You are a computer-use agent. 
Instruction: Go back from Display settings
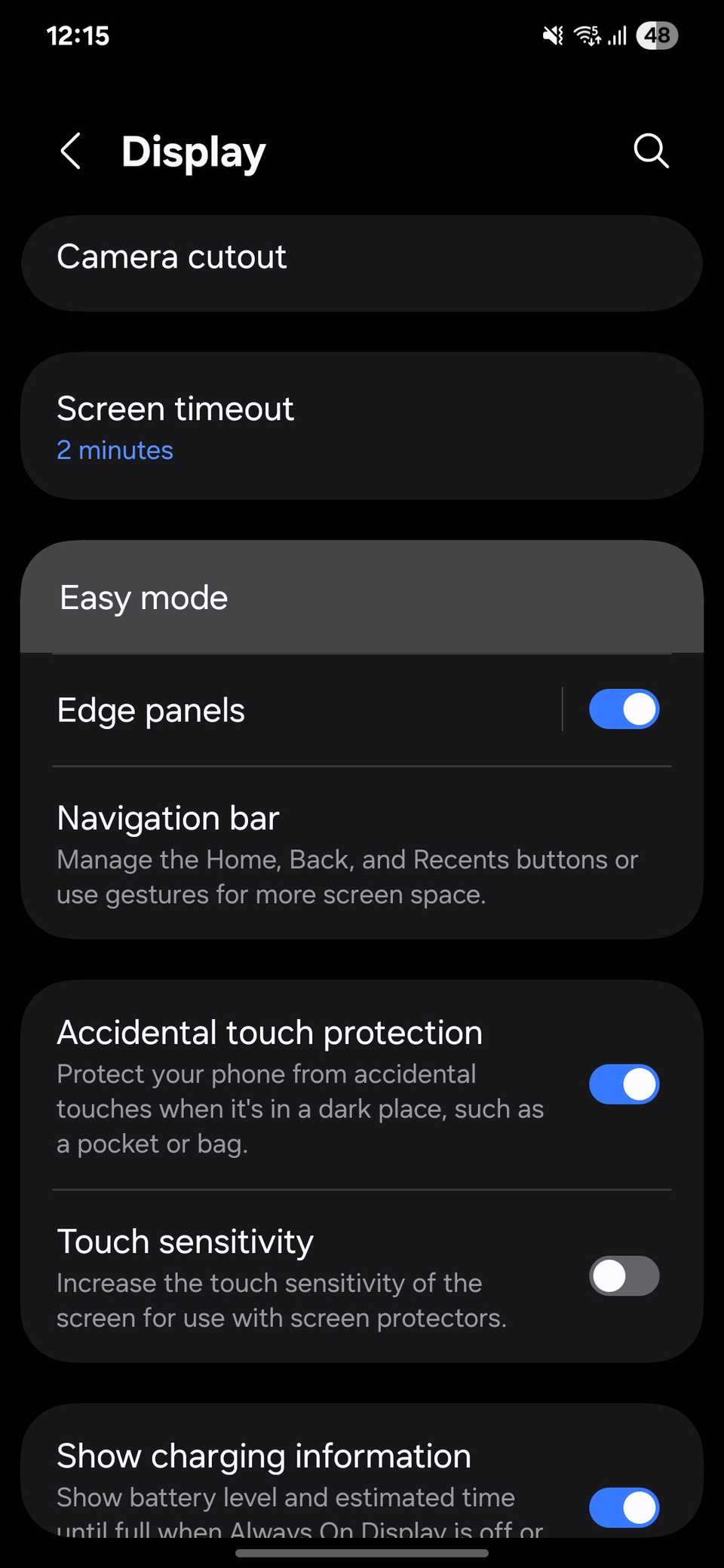(71, 152)
